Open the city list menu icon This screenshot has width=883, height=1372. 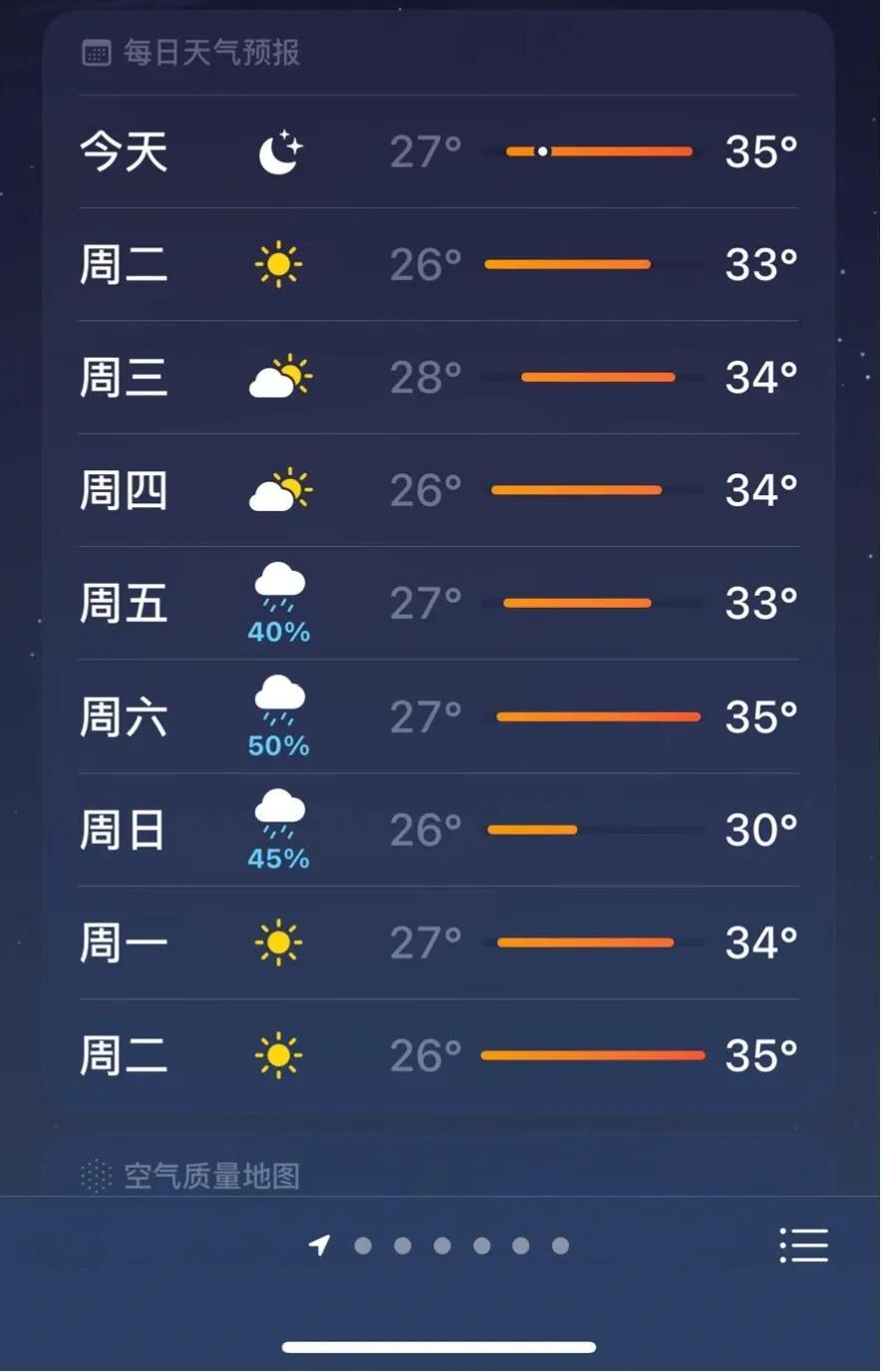[x=803, y=1245]
